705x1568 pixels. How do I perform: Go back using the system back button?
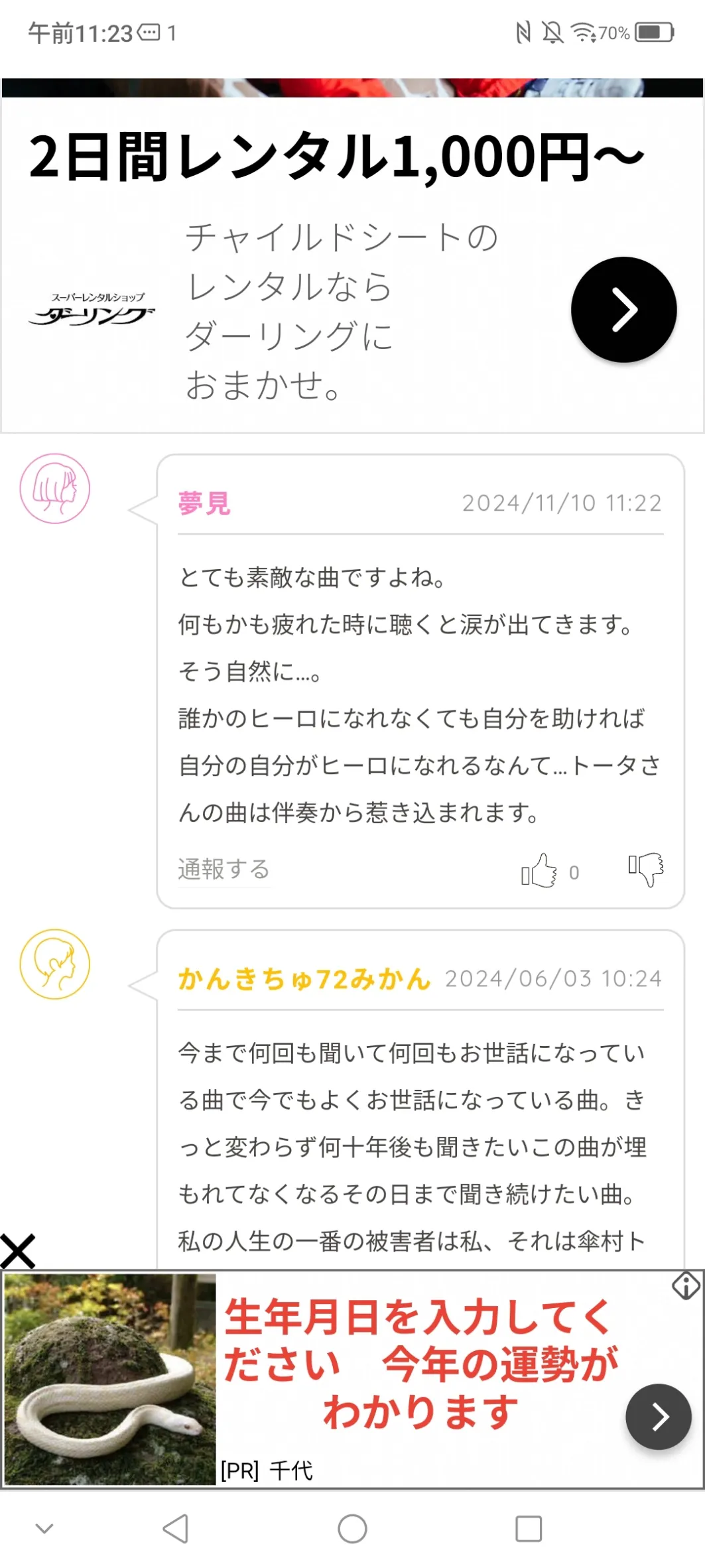tap(176, 1528)
